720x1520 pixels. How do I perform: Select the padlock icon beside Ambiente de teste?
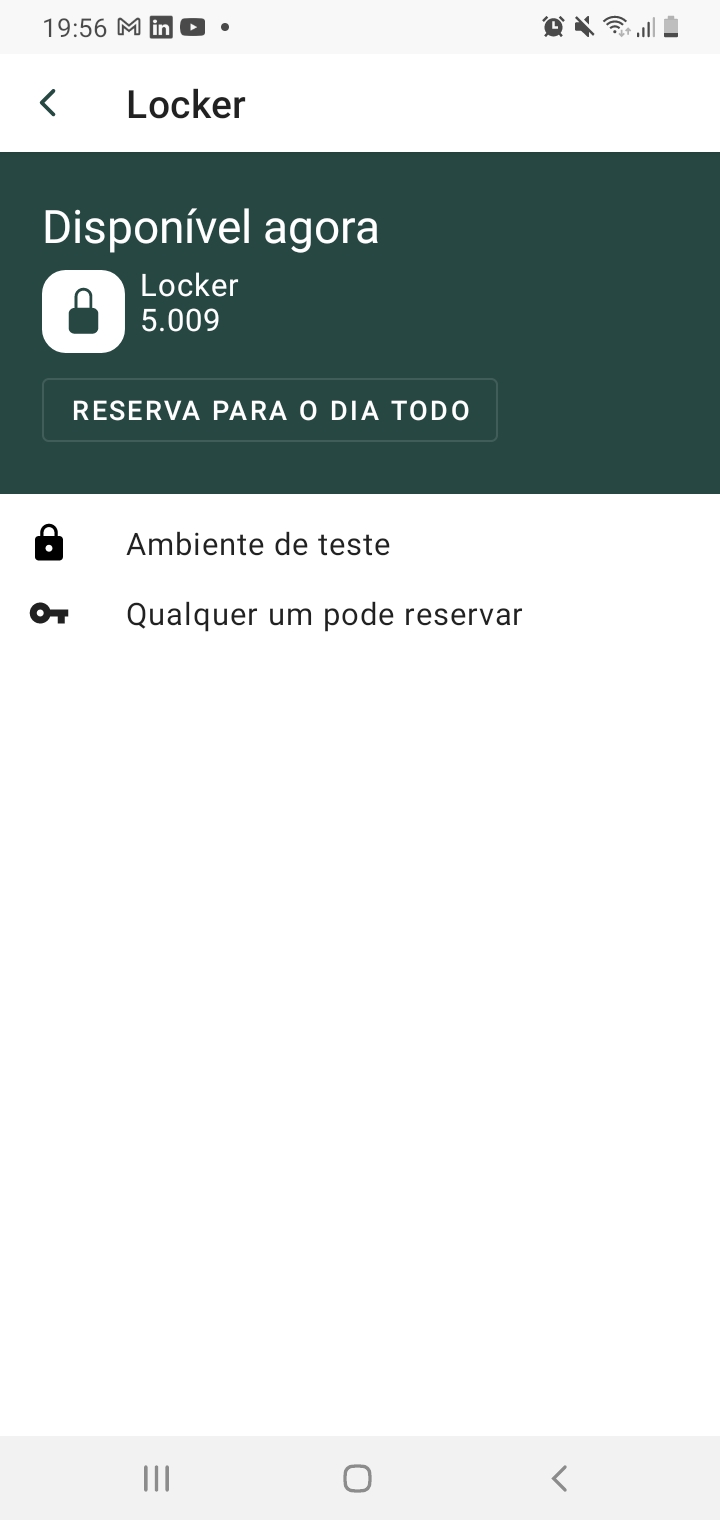pyautogui.click(x=50, y=543)
